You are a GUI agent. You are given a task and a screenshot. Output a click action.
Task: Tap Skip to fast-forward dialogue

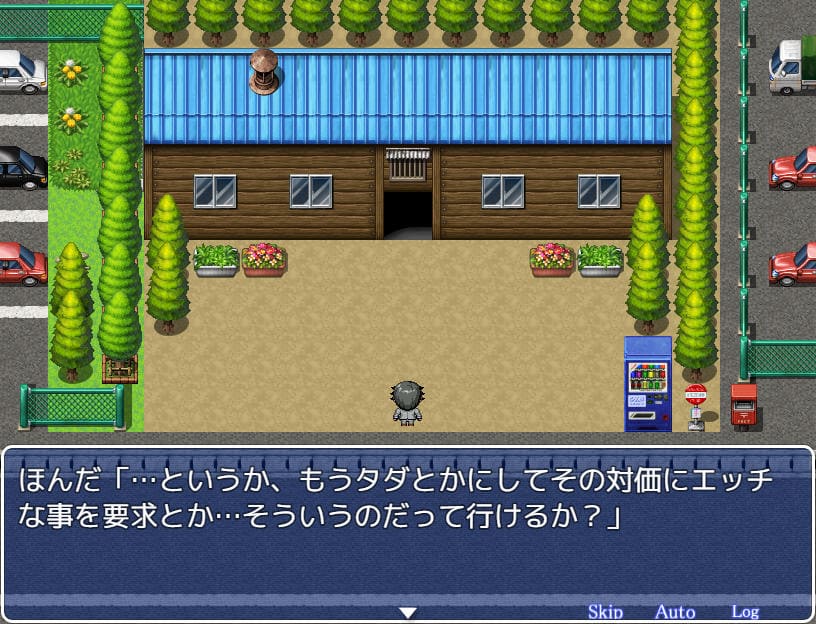pyautogui.click(x=605, y=611)
